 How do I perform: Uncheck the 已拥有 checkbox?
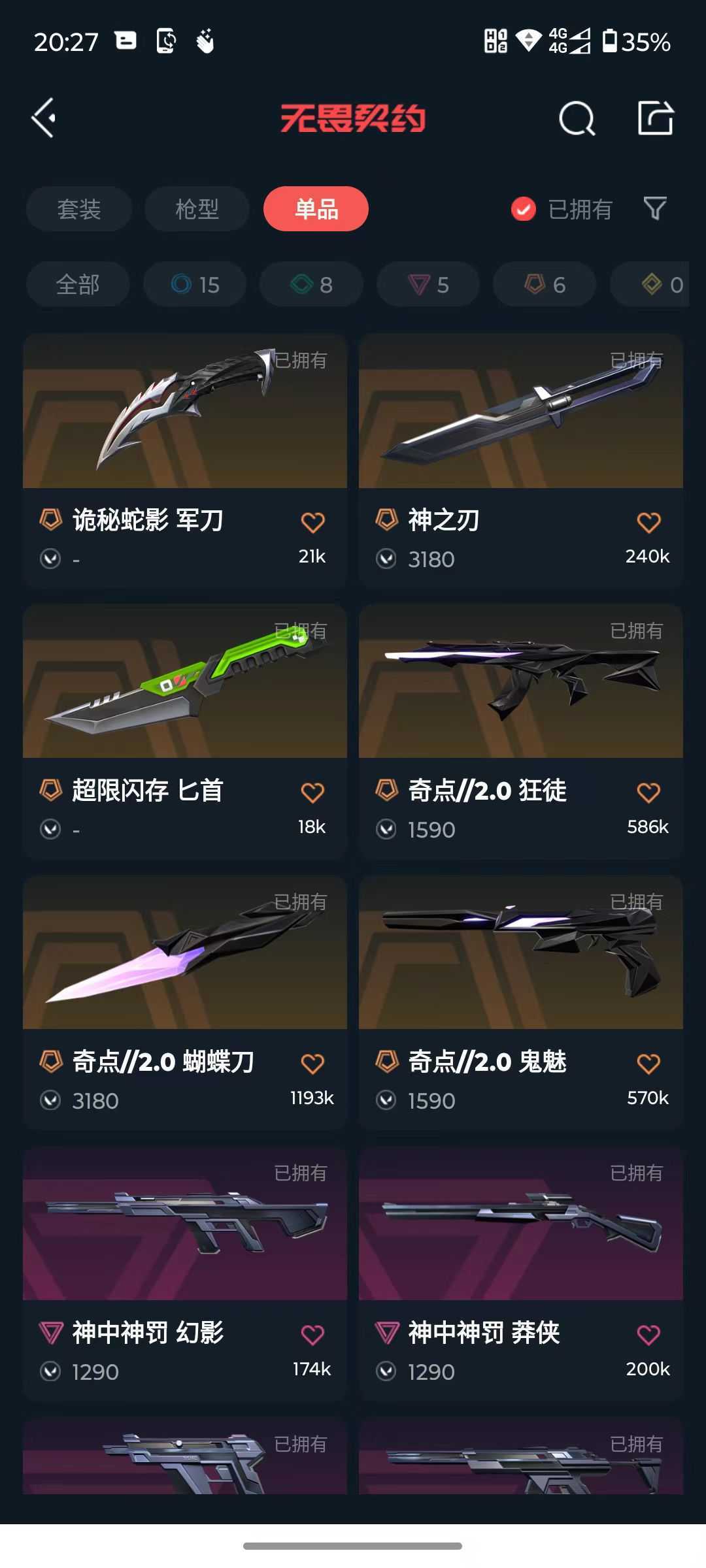coord(523,210)
